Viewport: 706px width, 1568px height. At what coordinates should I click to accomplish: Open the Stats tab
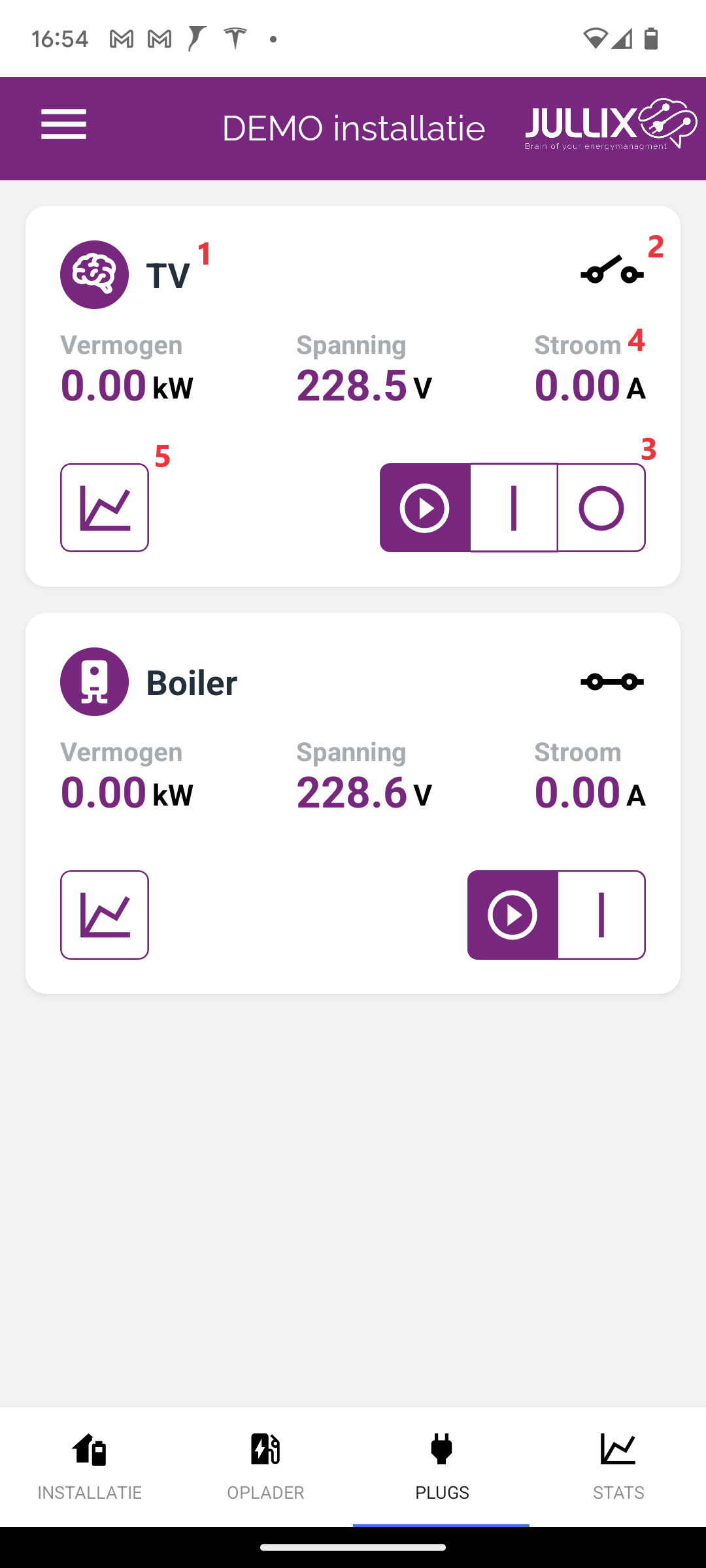[618, 1466]
